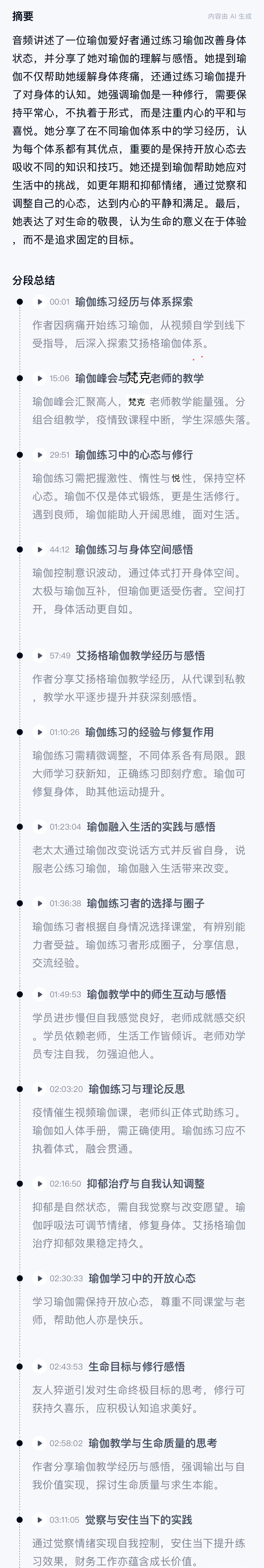The image size is (264, 1568).
Task: Play the 57:49 艾扬格瑜伽教学经历与感悟 segment
Action: (x=40, y=656)
